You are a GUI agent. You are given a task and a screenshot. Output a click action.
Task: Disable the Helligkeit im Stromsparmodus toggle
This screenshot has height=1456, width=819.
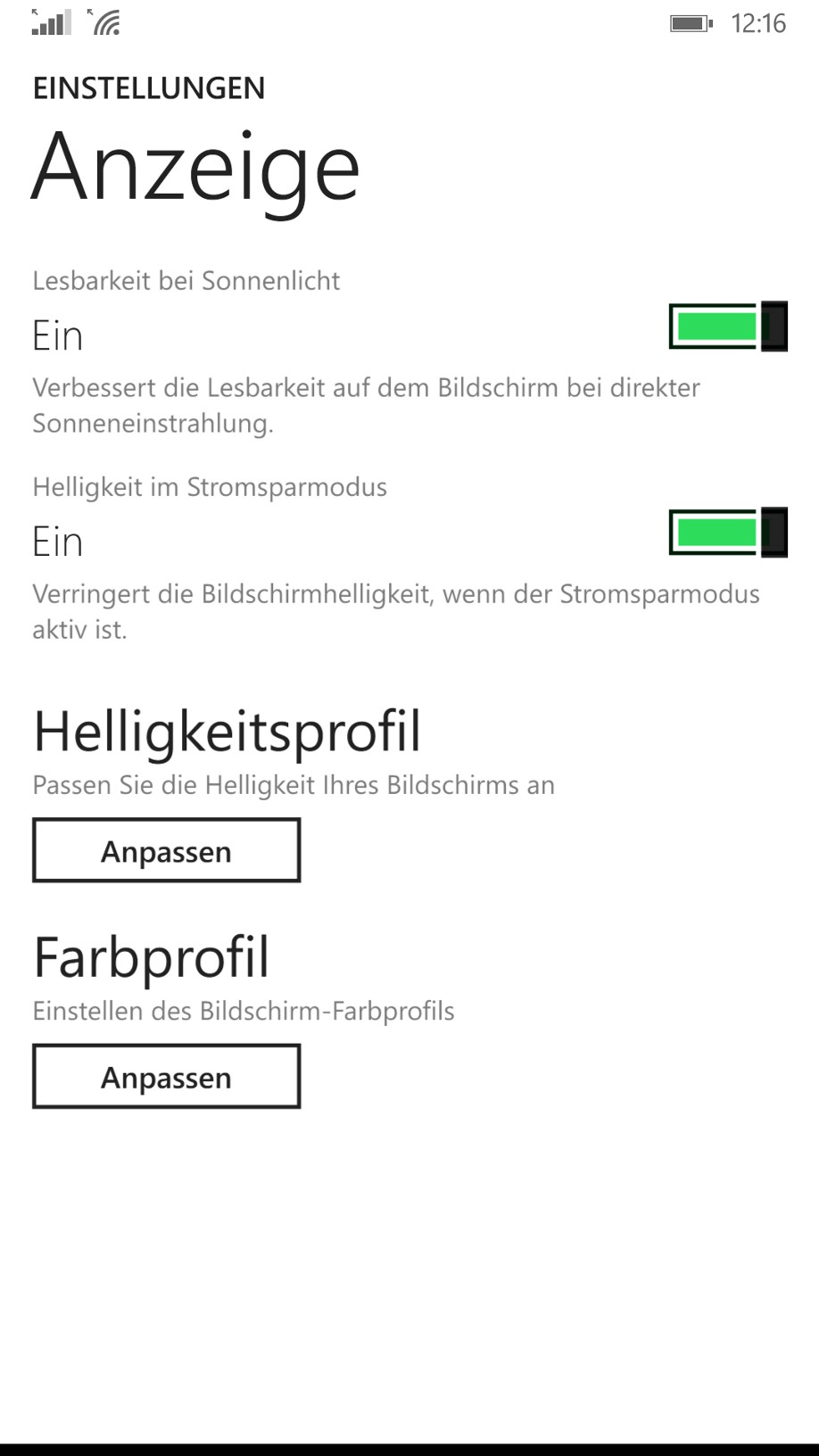(728, 533)
